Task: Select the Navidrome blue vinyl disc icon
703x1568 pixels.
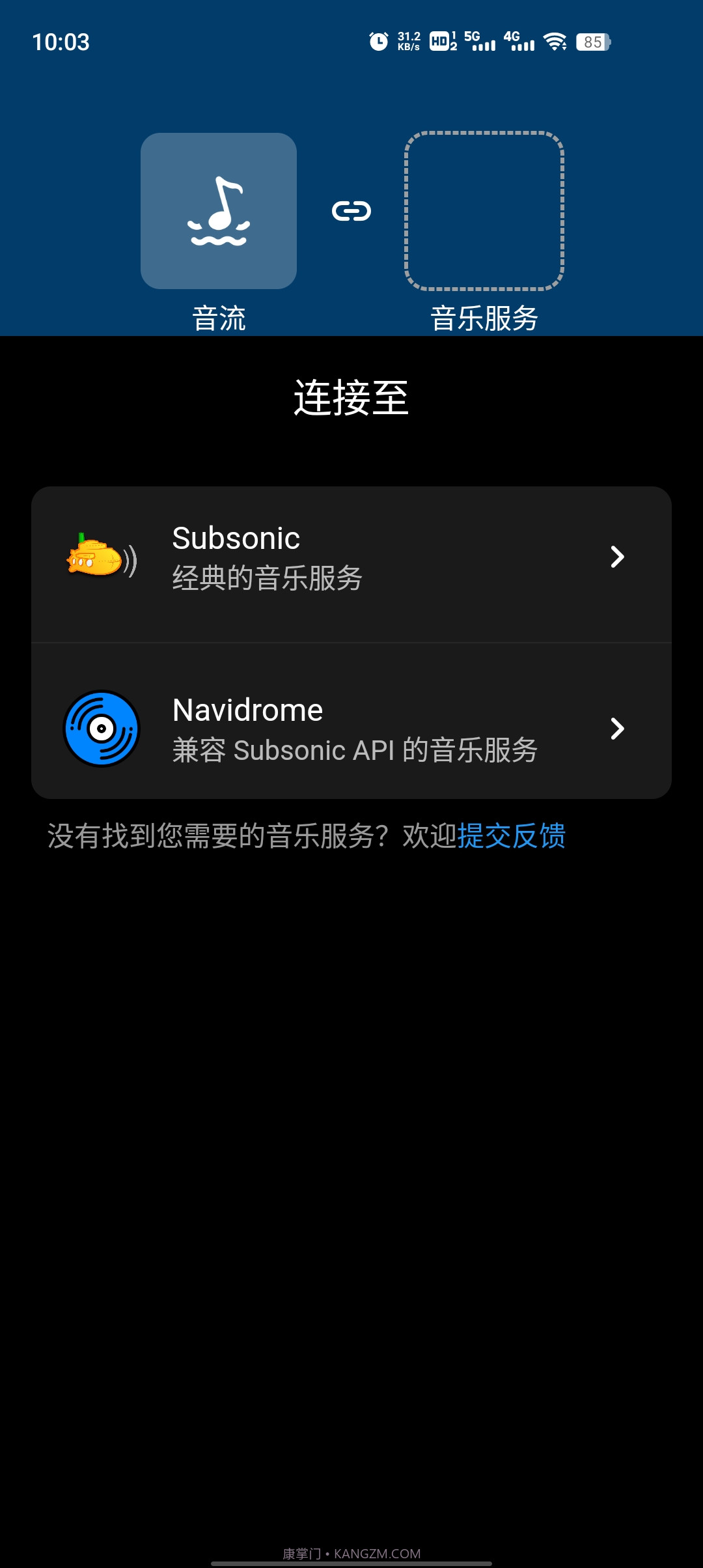Action: pyautogui.click(x=102, y=729)
